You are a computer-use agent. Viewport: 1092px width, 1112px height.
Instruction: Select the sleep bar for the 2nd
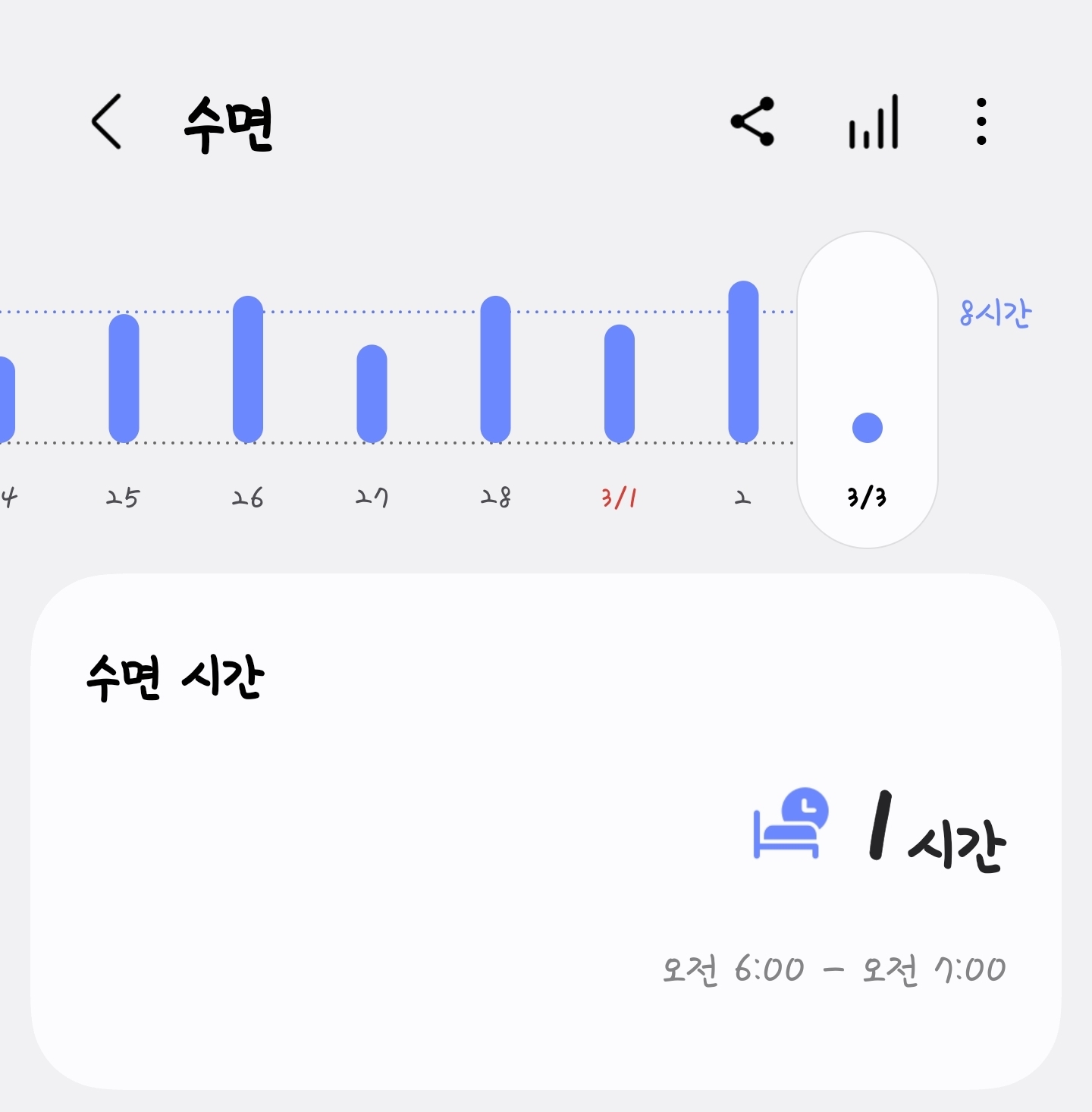(743, 362)
